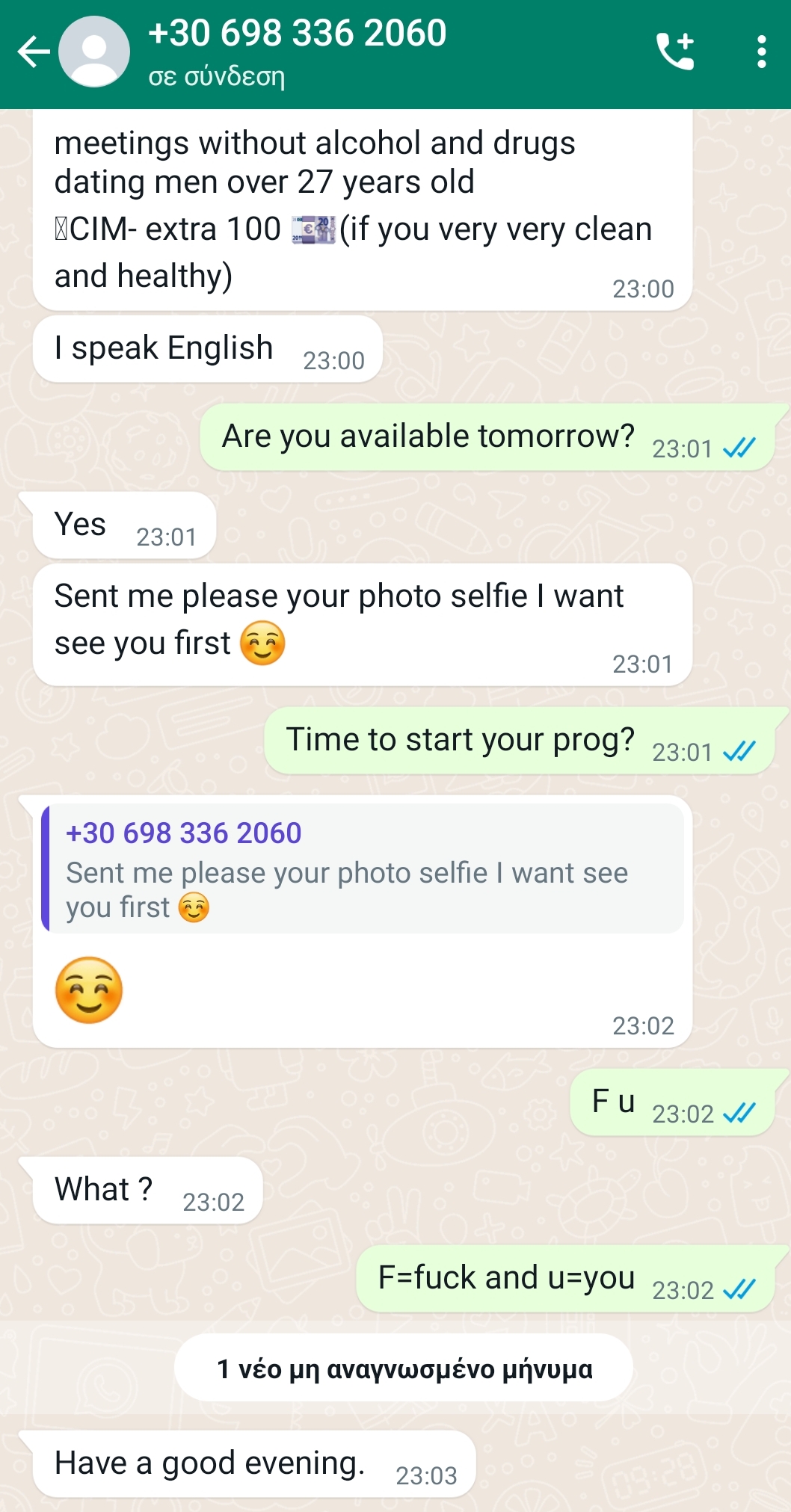Open contact info for +30 698 336 2060
791x1512 pixels.
pos(297,51)
